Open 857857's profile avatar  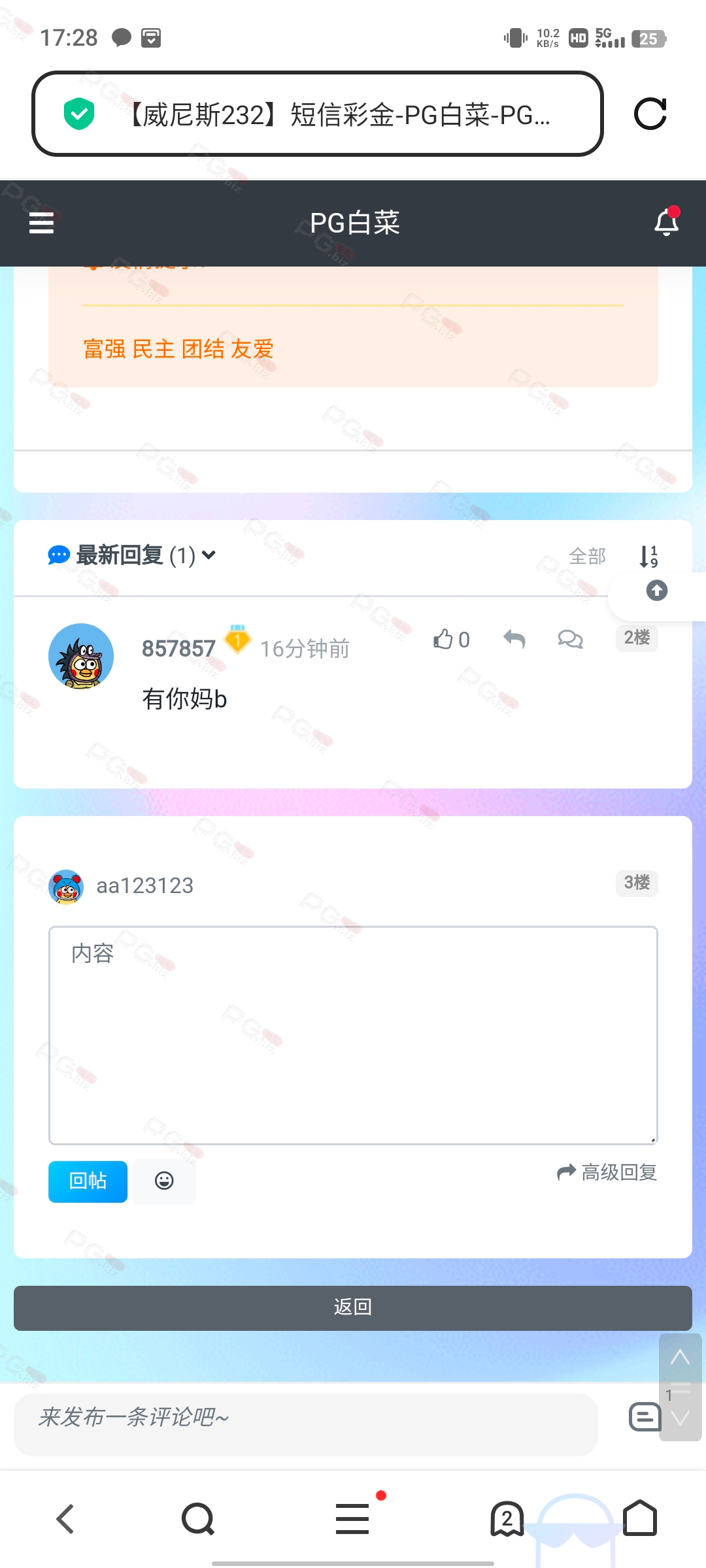click(x=81, y=656)
